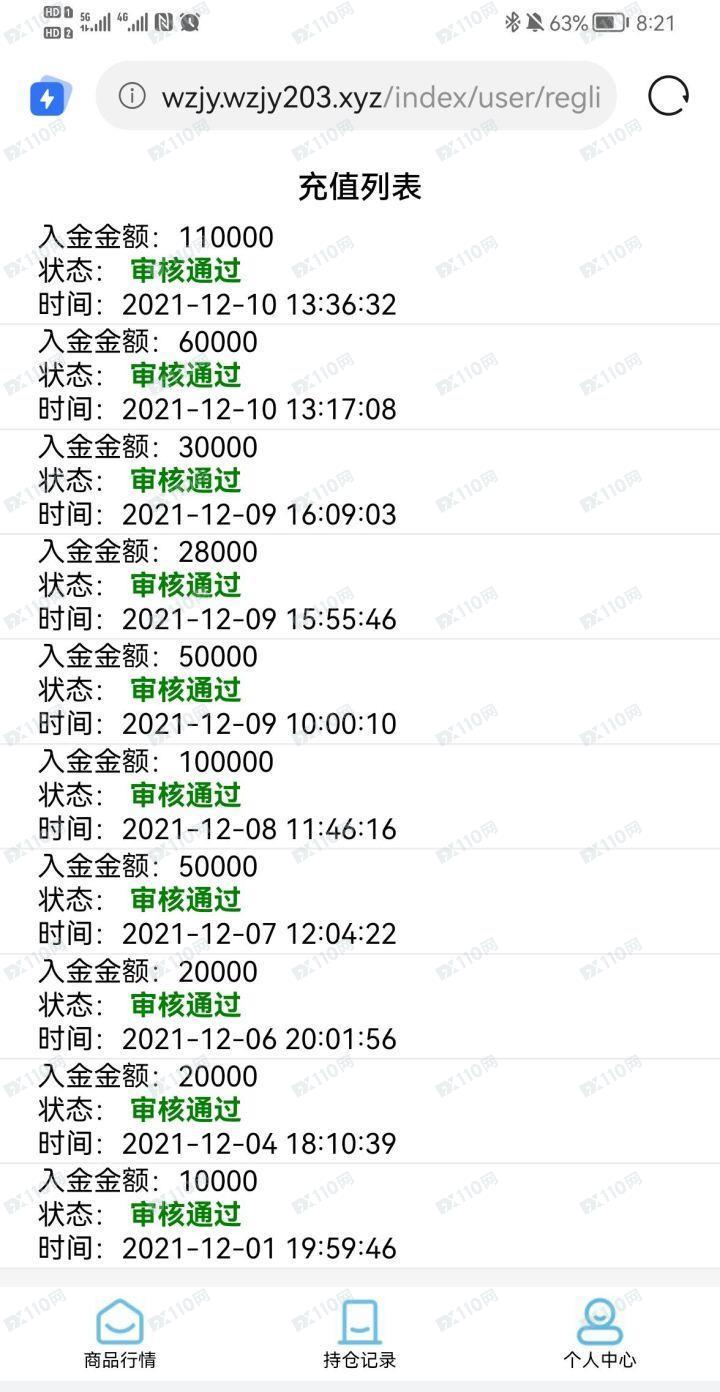View site info via the address bar info icon
720x1392 pixels.
tap(132, 96)
